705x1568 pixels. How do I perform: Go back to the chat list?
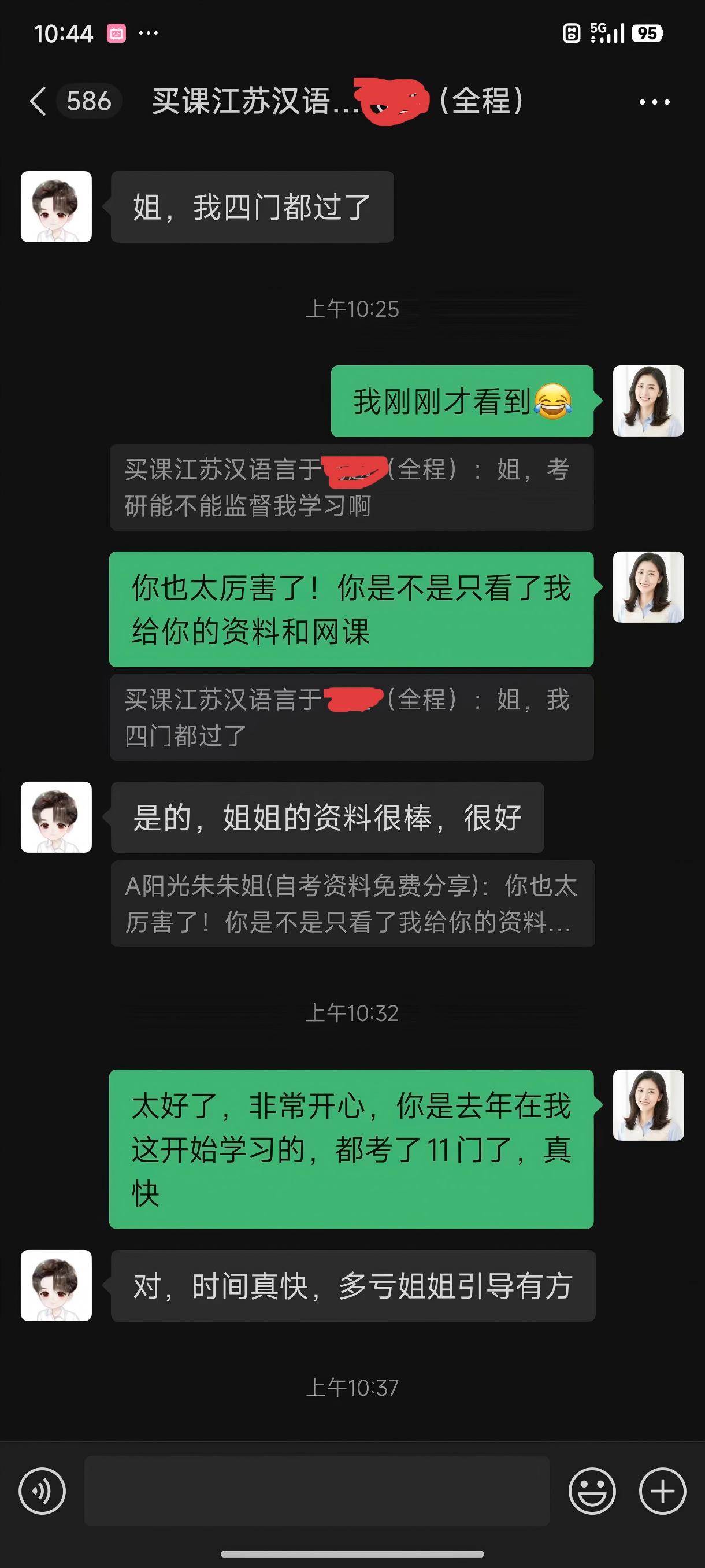coord(38,101)
